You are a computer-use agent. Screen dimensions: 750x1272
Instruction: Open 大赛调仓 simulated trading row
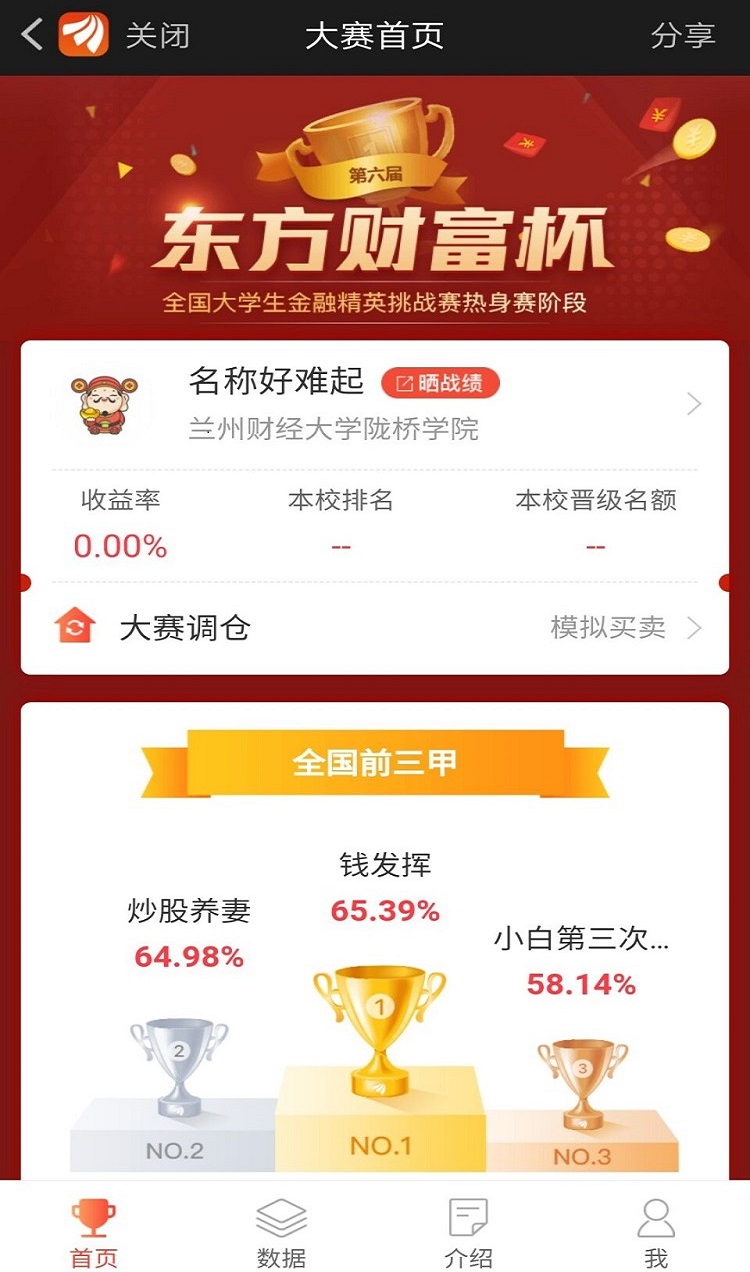coord(375,628)
